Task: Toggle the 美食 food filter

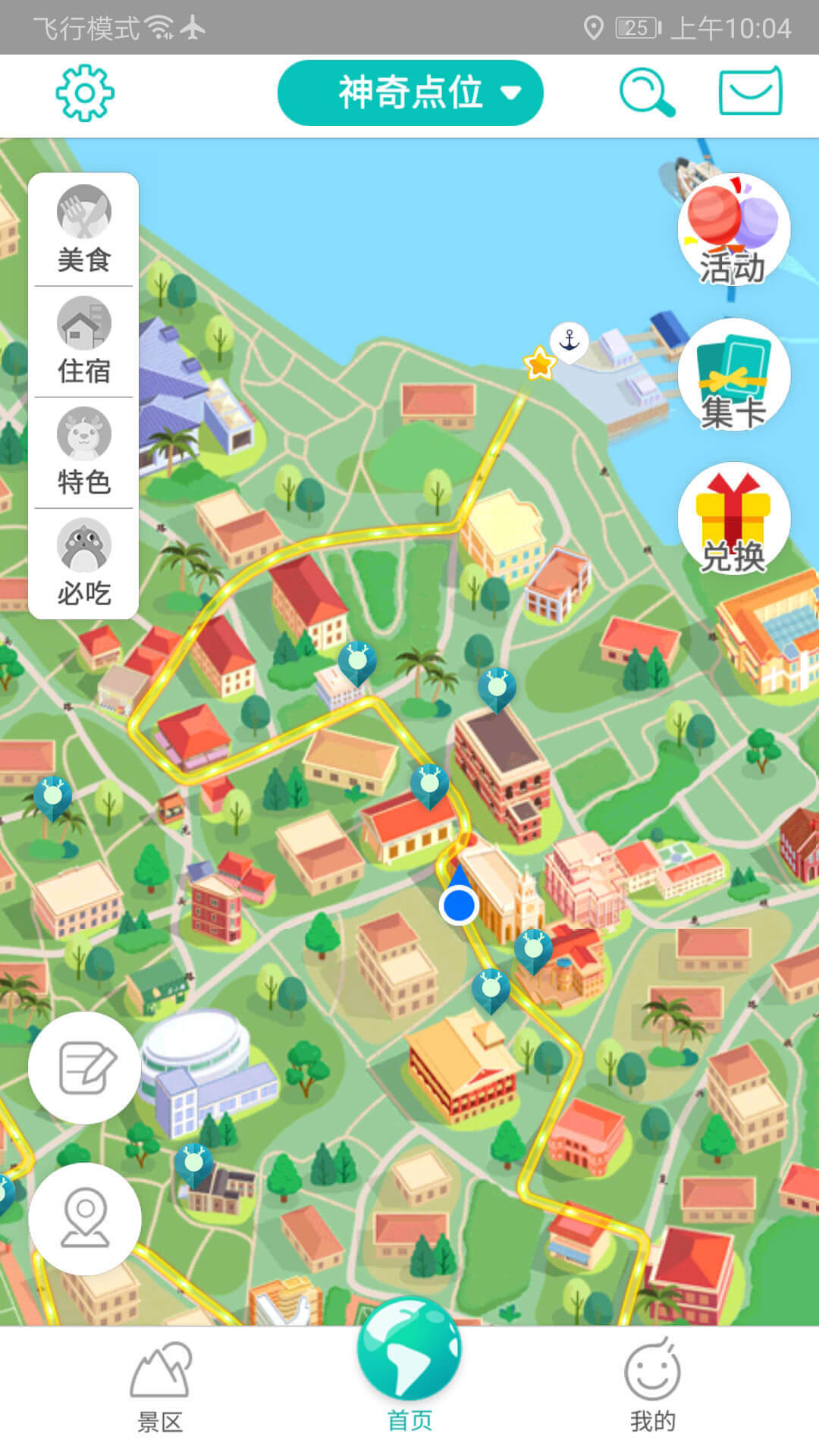Action: (x=83, y=227)
